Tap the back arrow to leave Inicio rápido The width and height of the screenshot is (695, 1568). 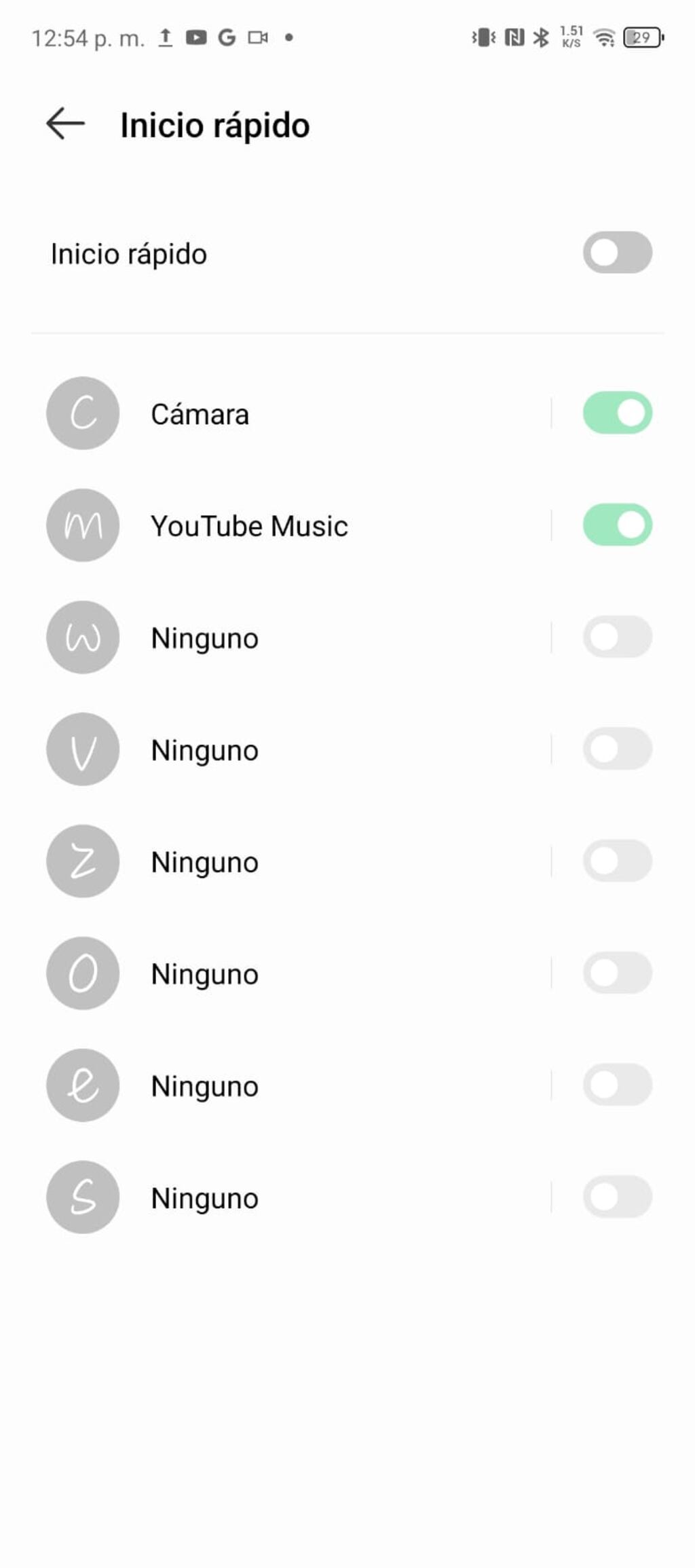(x=64, y=124)
